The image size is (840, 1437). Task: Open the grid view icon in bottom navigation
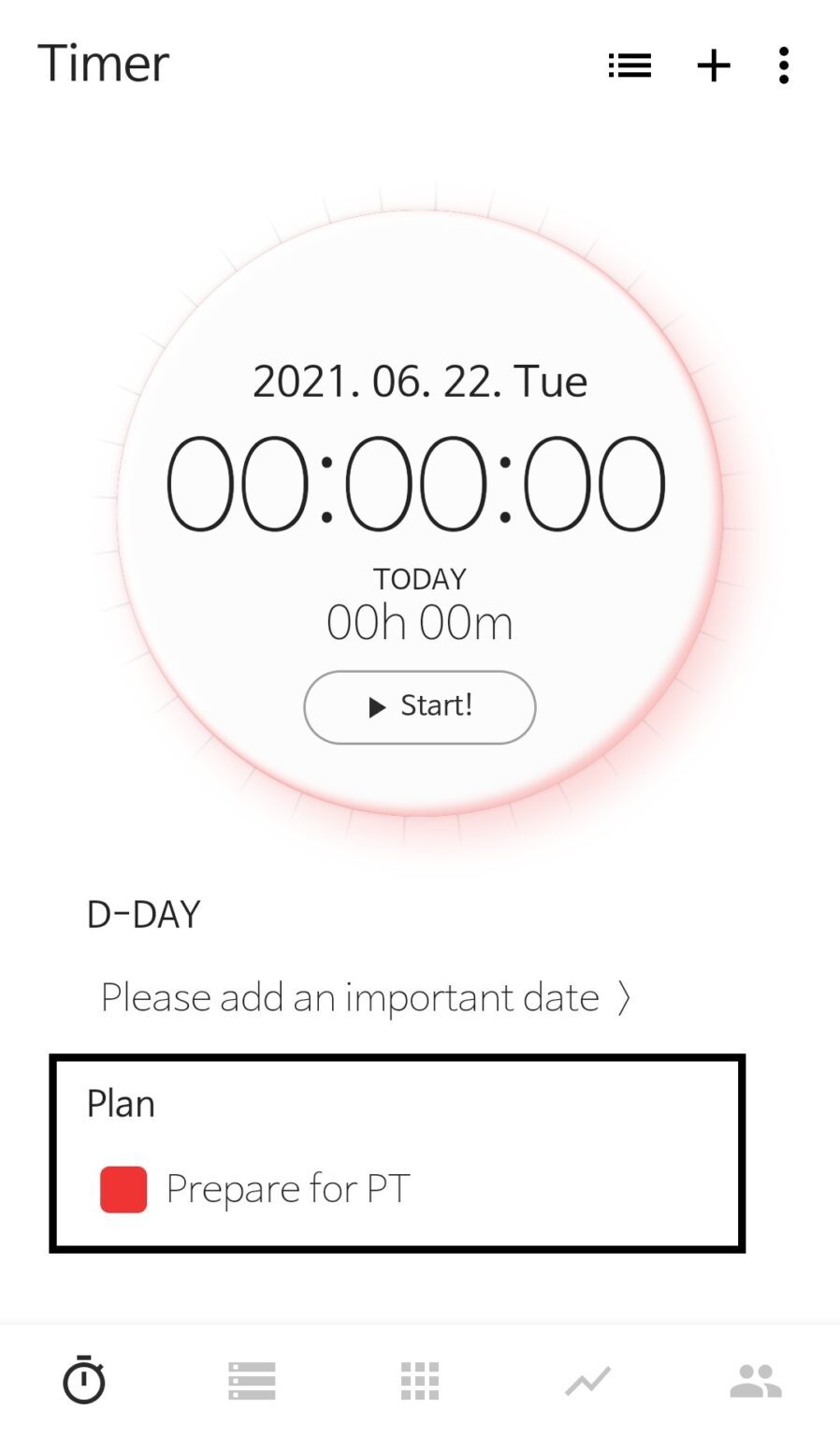coord(420,1379)
